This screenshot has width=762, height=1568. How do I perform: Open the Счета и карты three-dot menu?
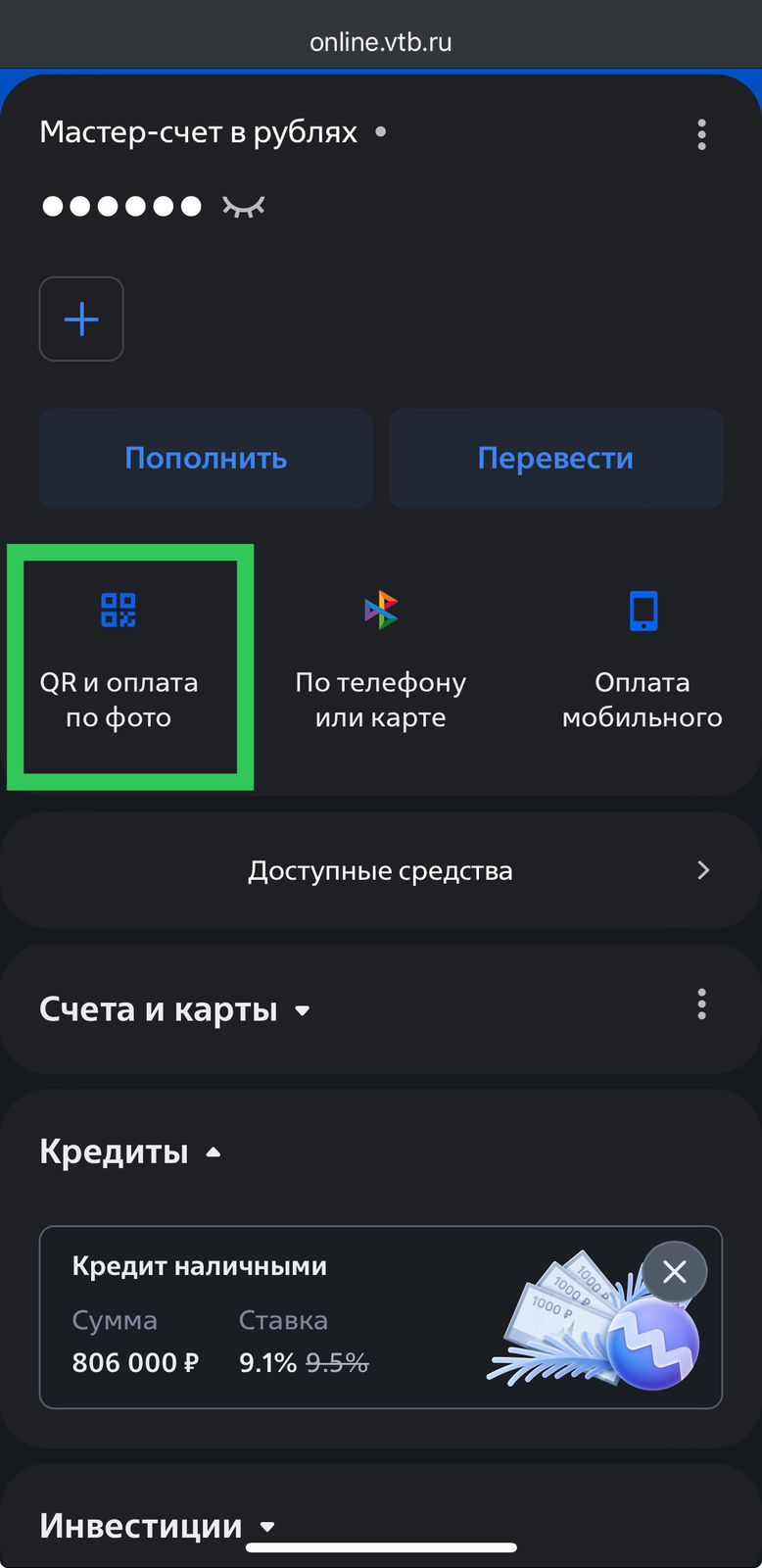(702, 1004)
